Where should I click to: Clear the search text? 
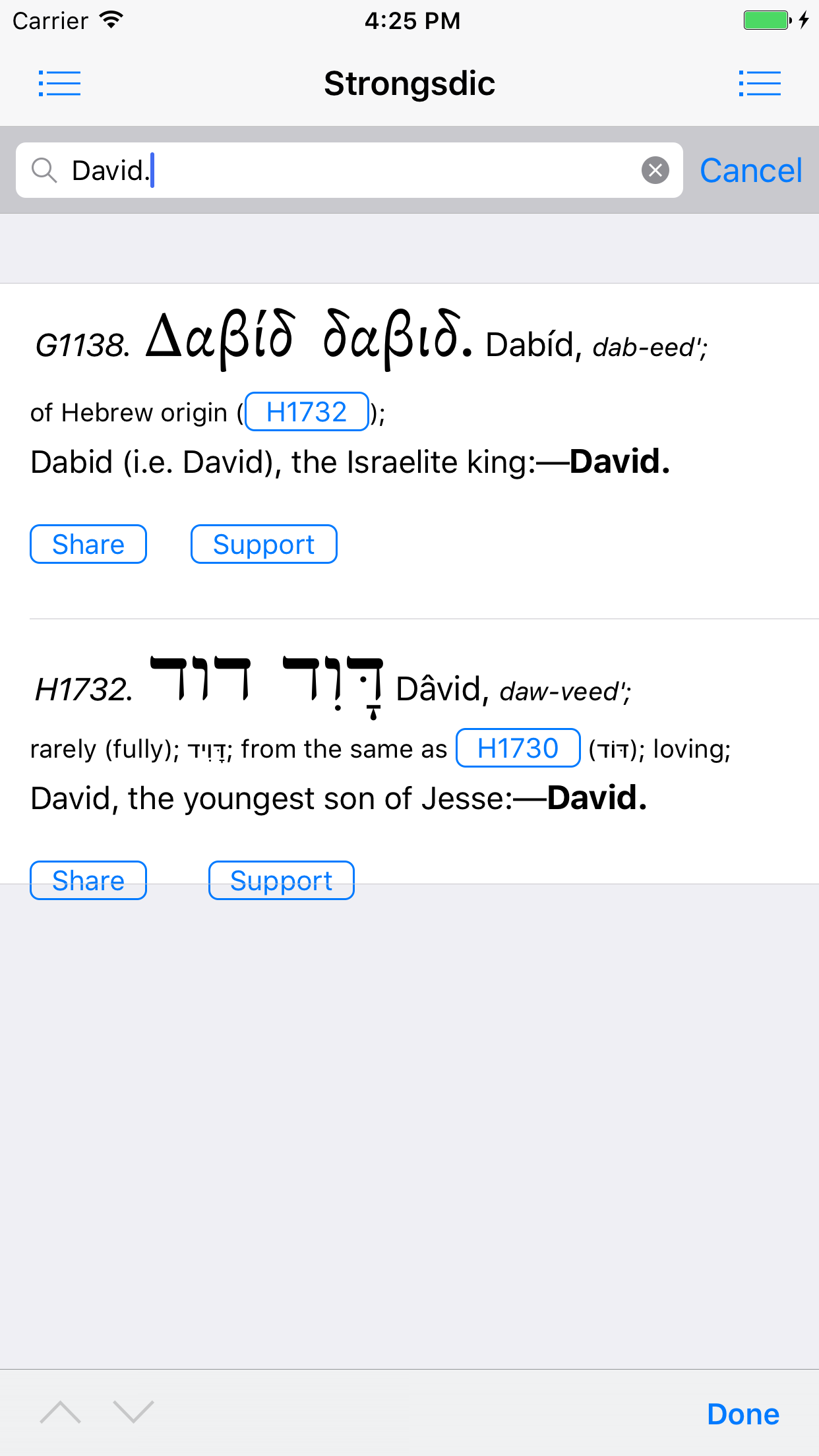[655, 170]
